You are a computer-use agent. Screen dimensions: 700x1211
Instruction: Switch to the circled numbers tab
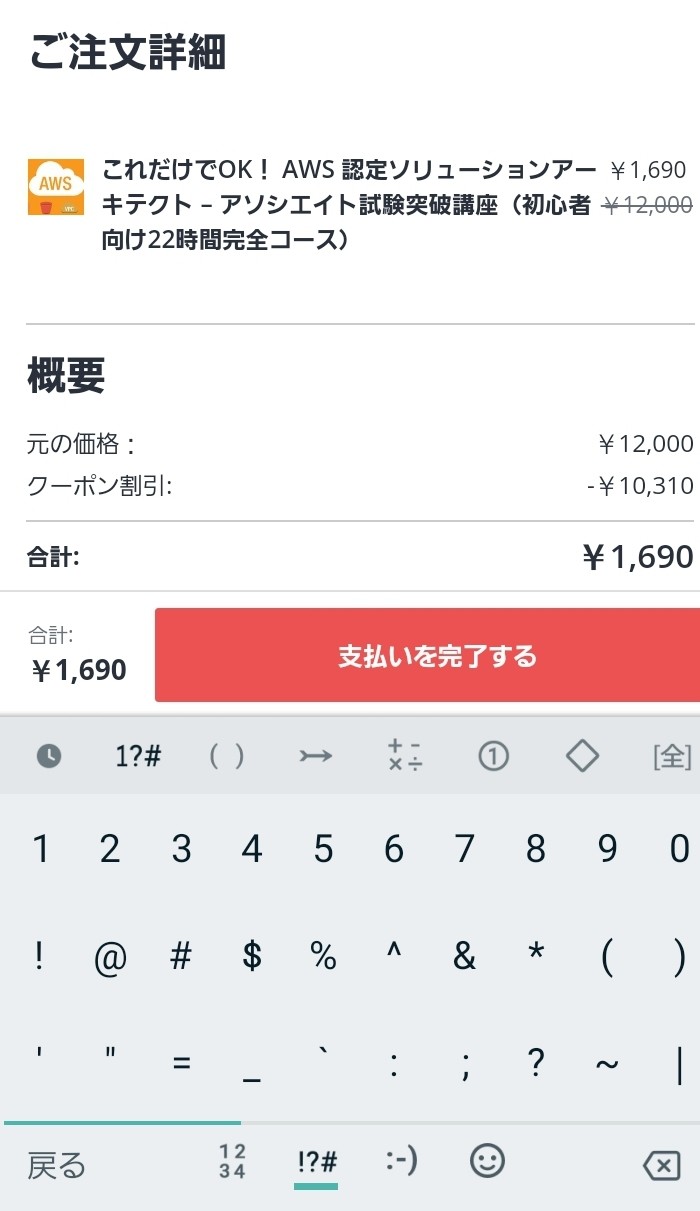tap(493, 757)
